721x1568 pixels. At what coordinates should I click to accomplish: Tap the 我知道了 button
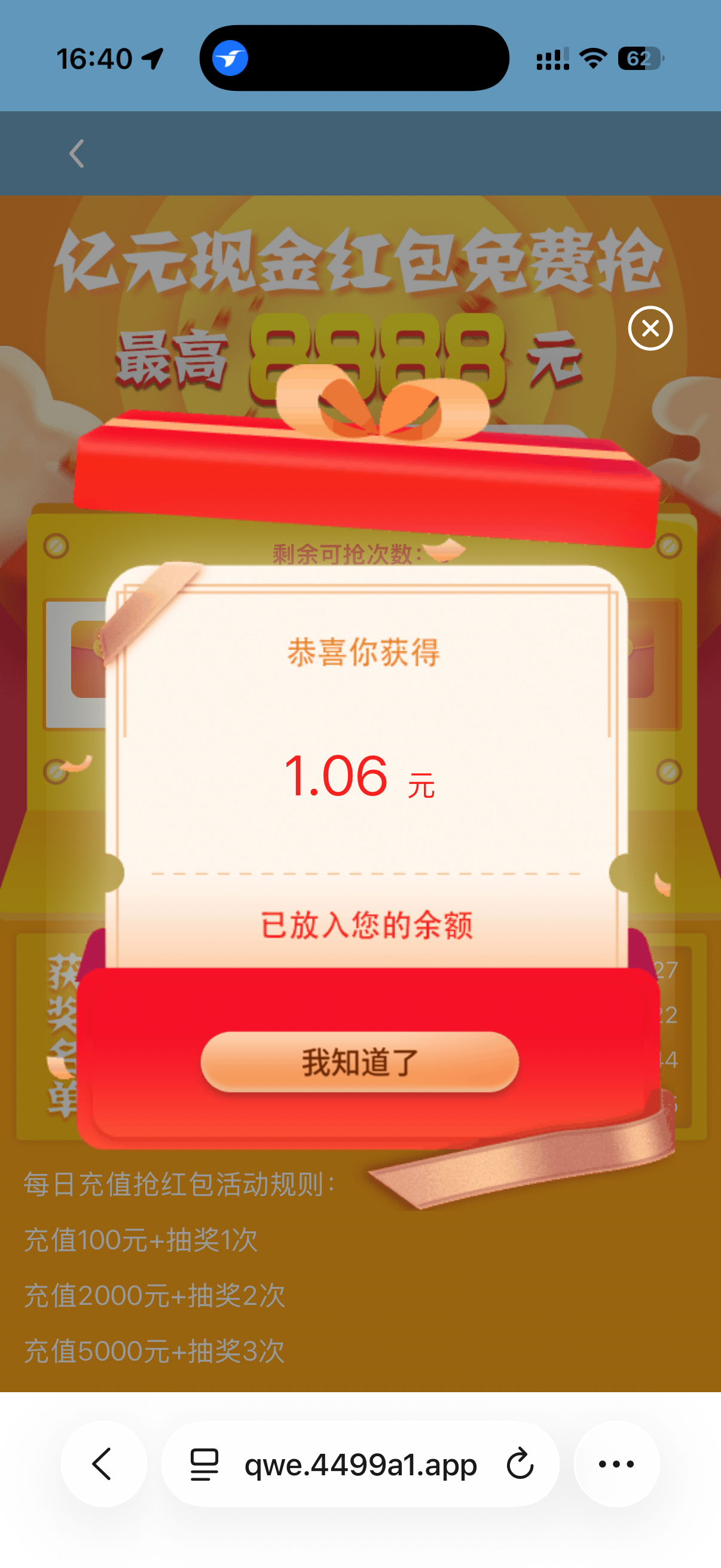click(x=359, y=1062)
